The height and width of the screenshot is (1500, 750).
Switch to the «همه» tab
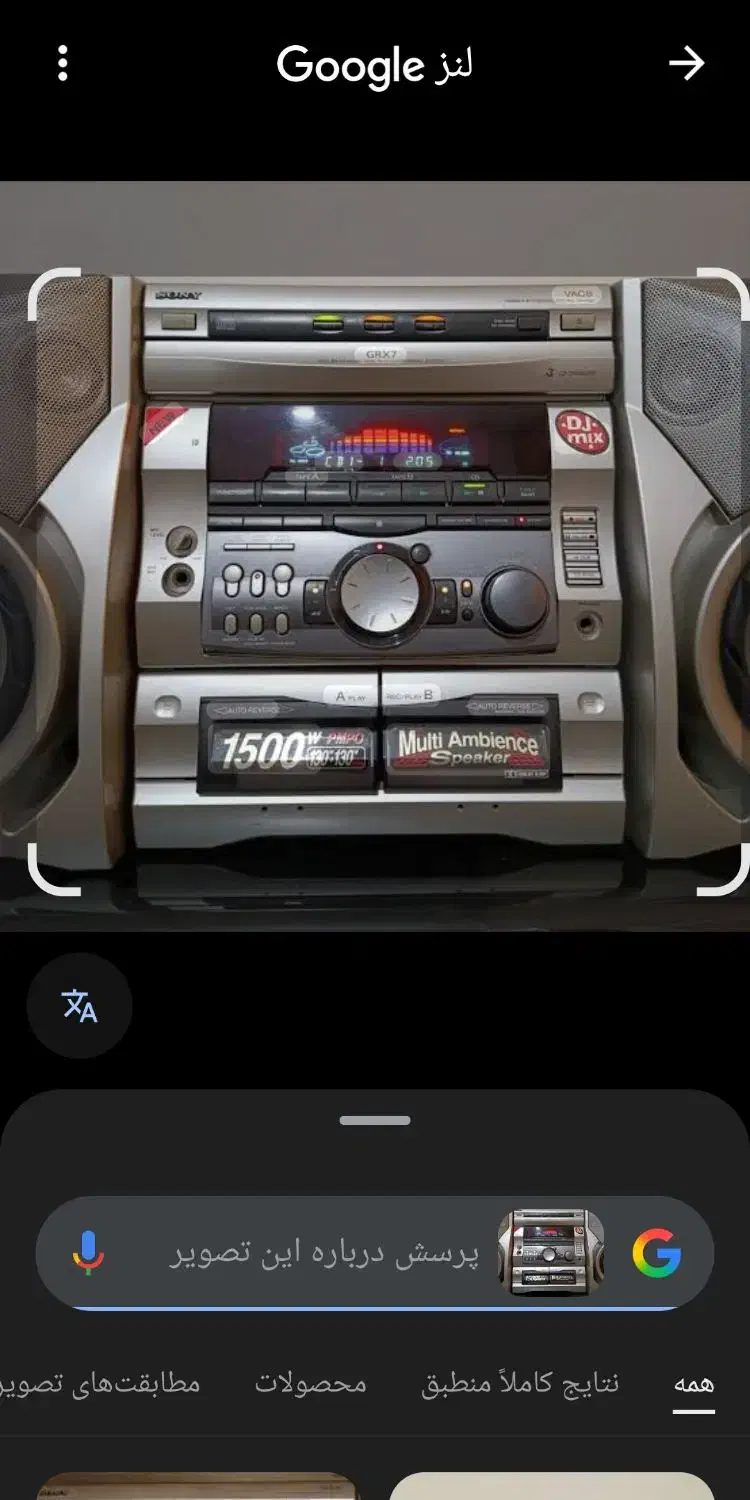click(x=693, y=1384)
